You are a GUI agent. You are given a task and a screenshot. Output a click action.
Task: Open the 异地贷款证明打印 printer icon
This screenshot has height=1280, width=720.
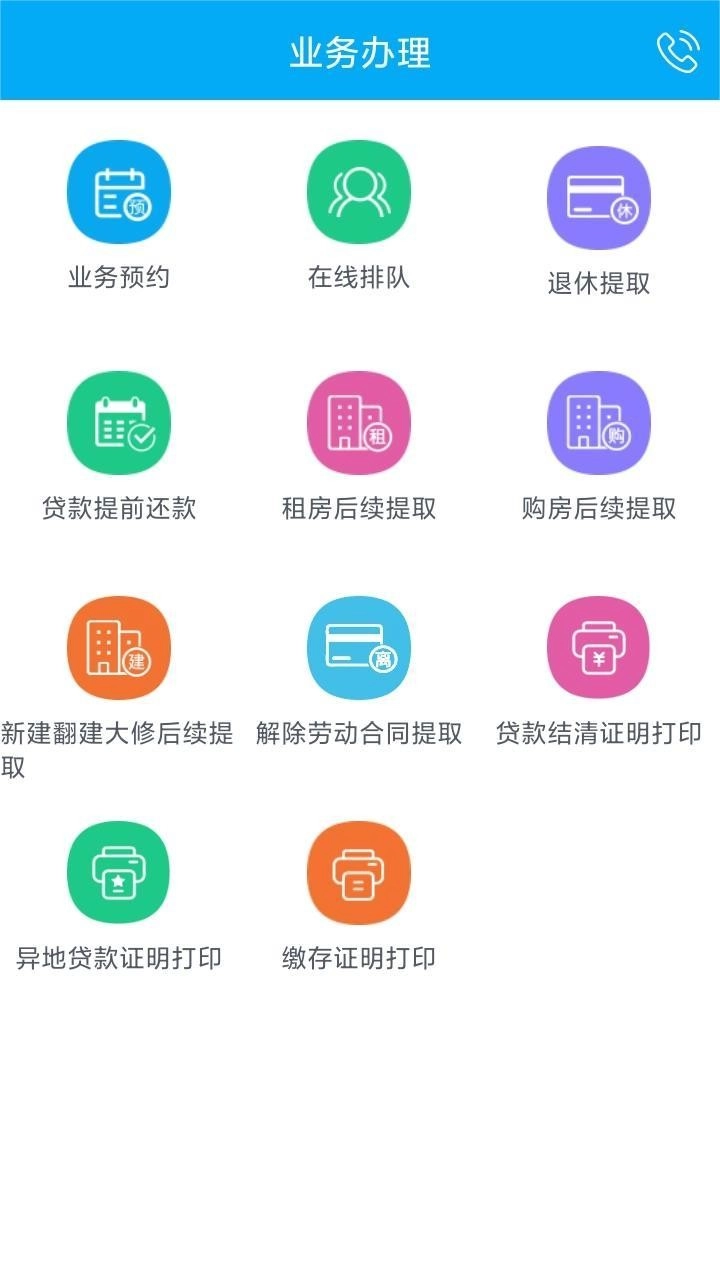(x=118, y=872)
